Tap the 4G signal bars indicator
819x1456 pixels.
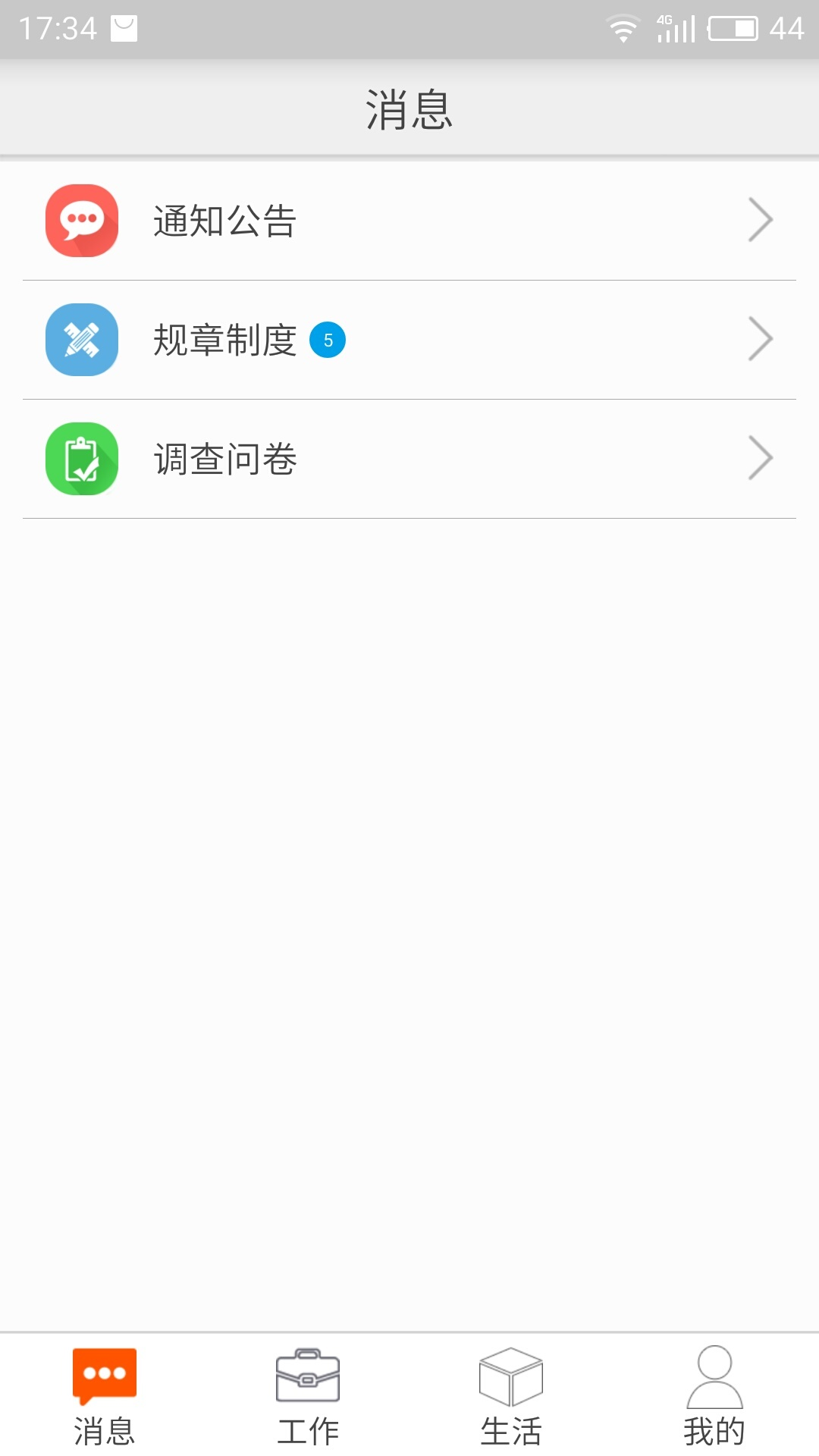(670, 29)
